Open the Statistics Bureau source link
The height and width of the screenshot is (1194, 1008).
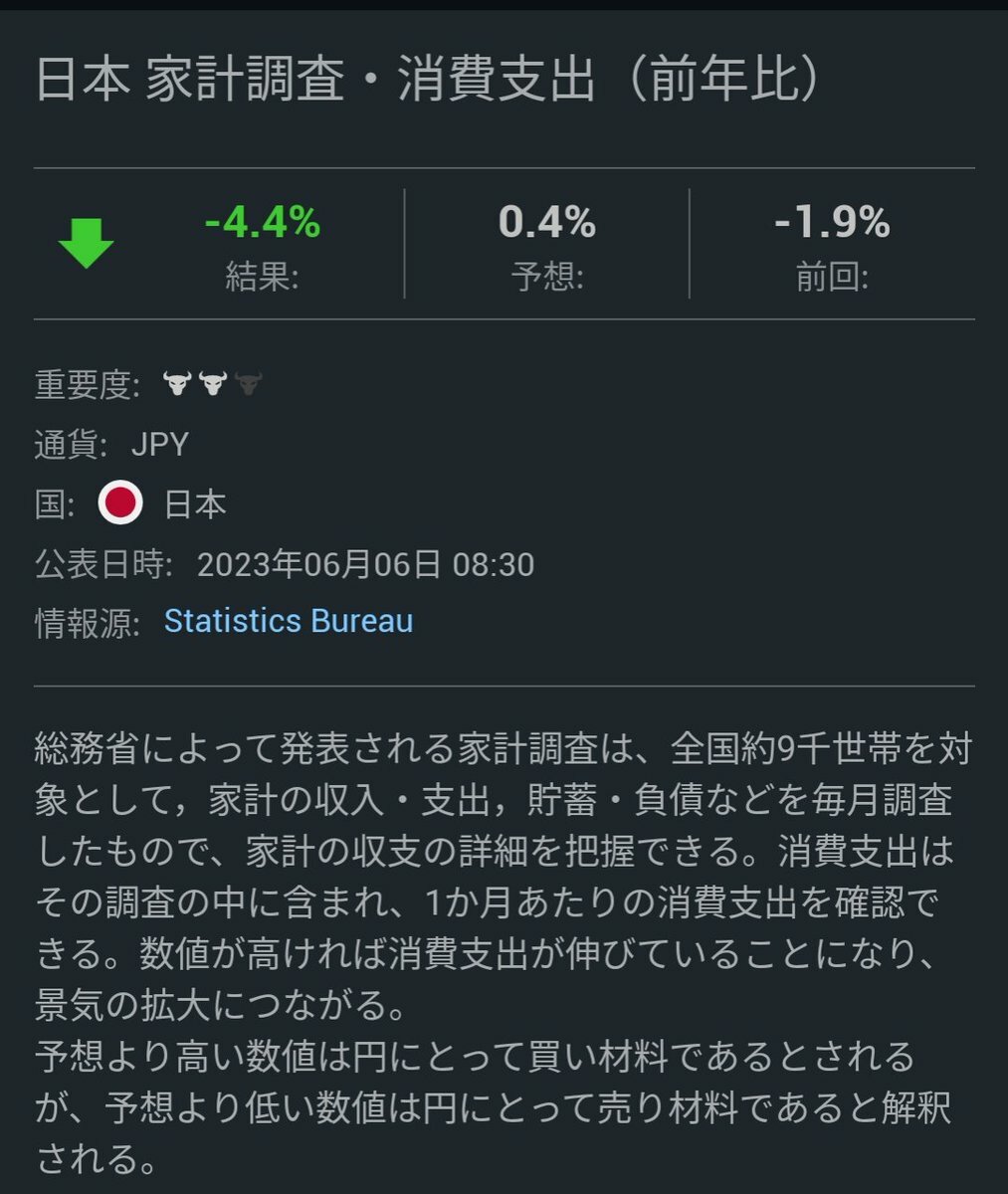coord(288,621)
